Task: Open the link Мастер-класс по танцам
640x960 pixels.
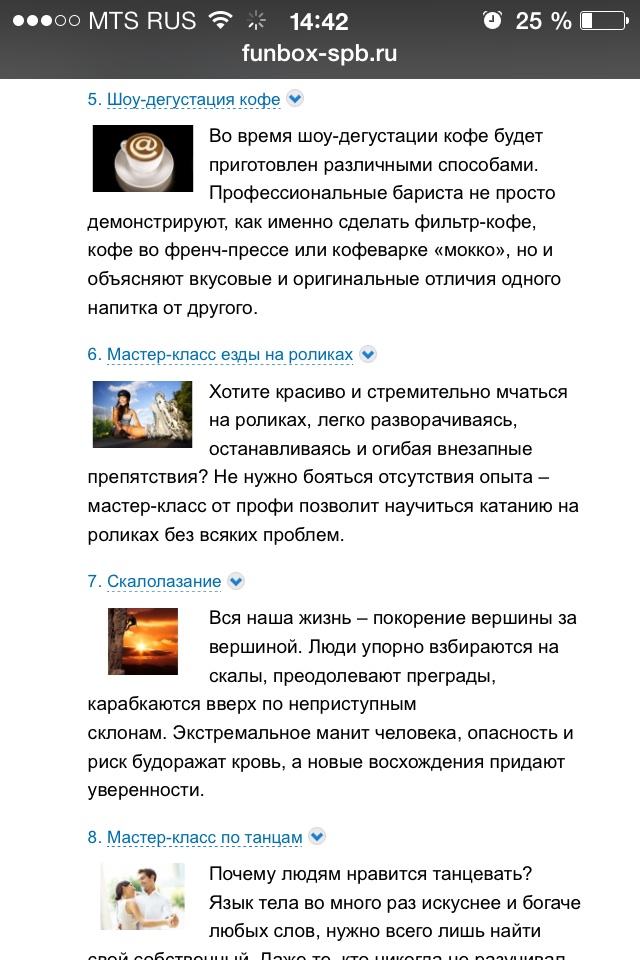Action: (203, 837)
